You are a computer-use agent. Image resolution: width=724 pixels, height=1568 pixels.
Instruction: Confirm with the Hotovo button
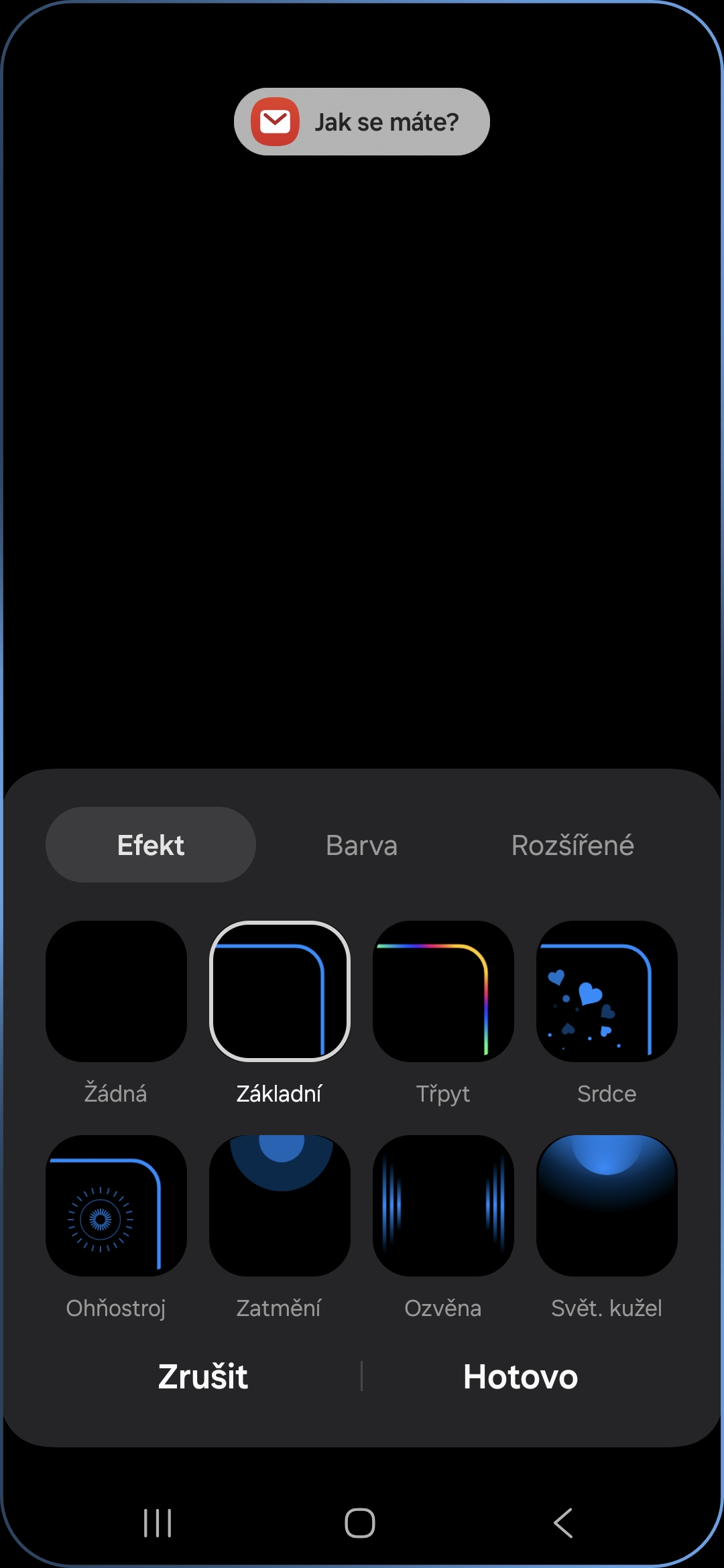[520, 1377]
